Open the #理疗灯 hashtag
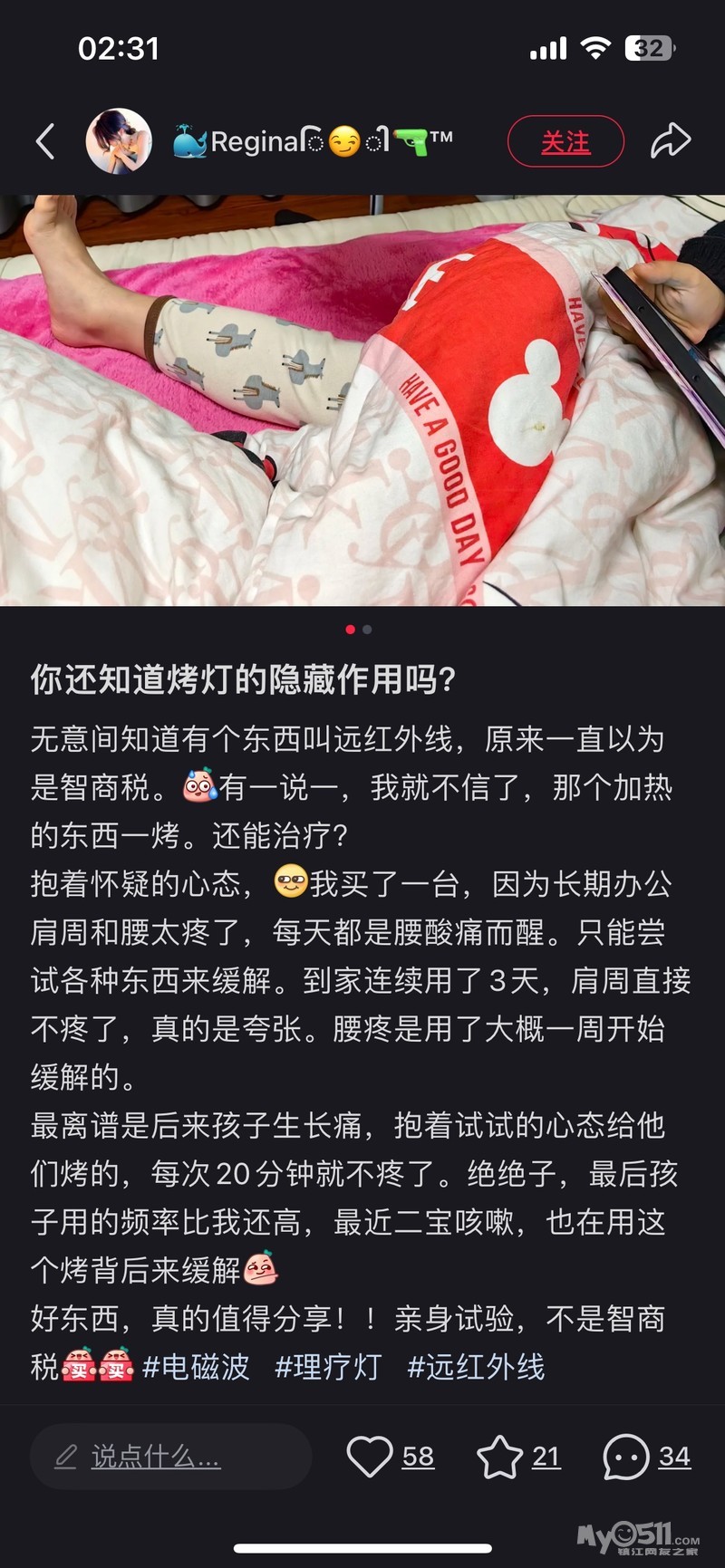 point(328,1366)
